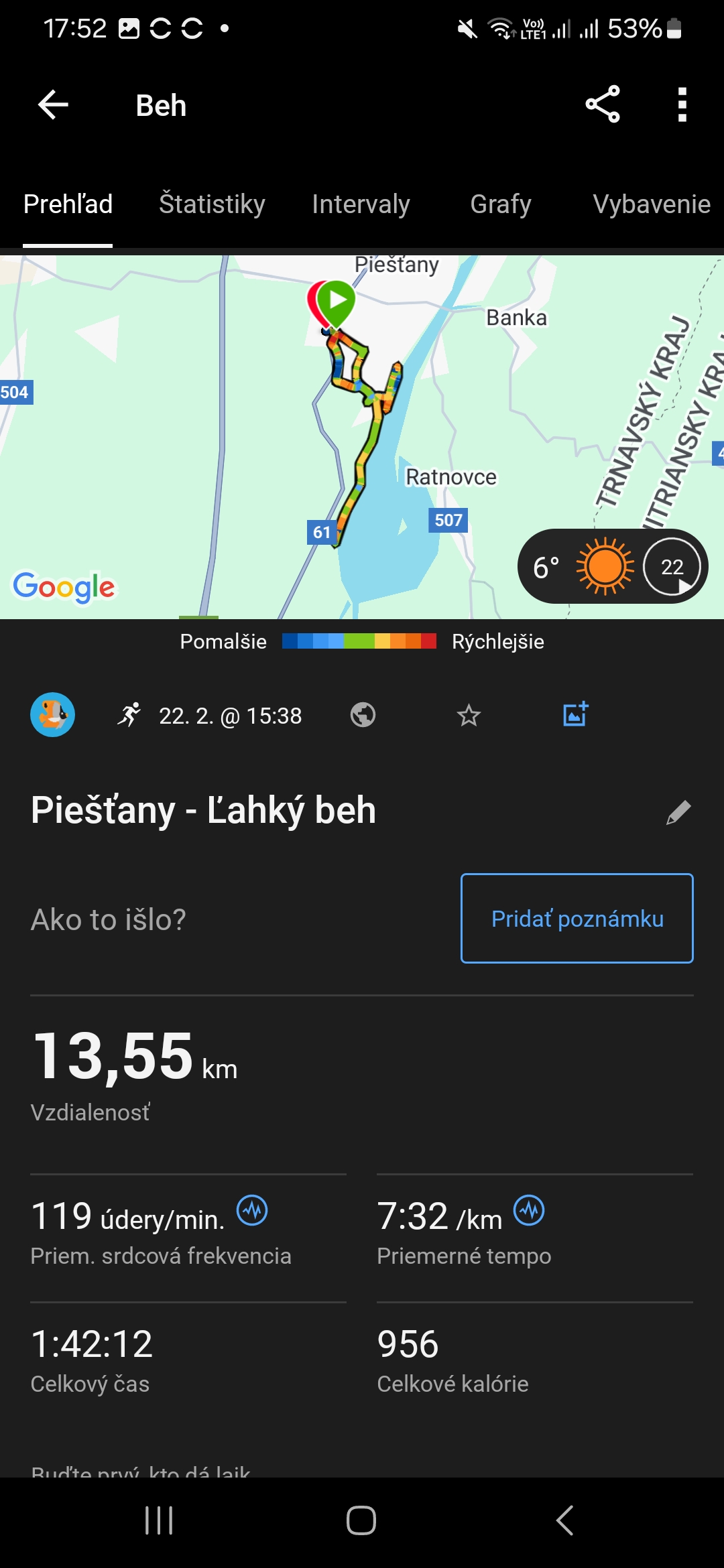Viewport: 724px width, 1568px height.
Task: Open the route map
Action: click(362, 437)
